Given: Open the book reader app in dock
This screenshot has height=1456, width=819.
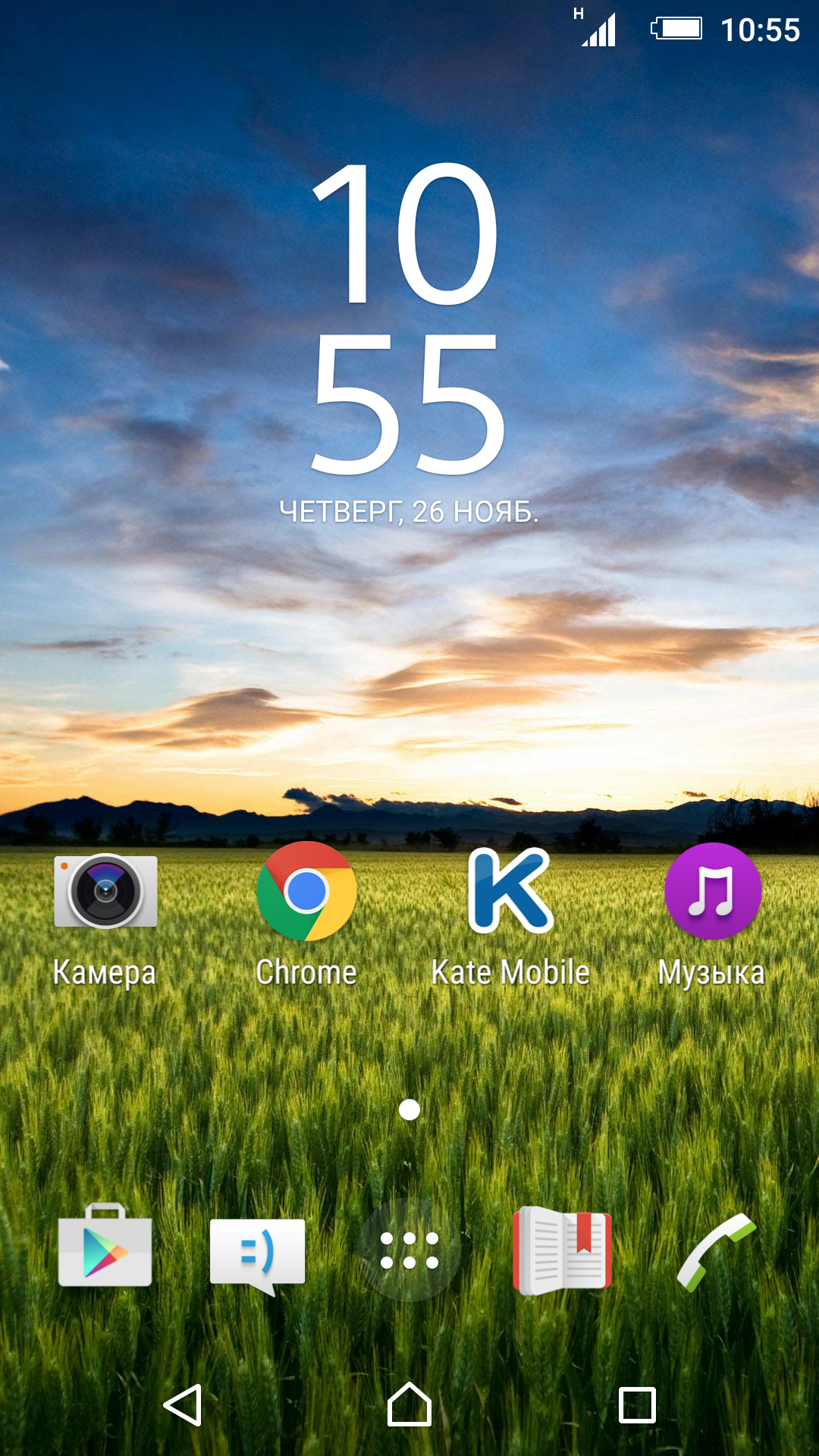Looking at the screenshot, I should 562,1250.
